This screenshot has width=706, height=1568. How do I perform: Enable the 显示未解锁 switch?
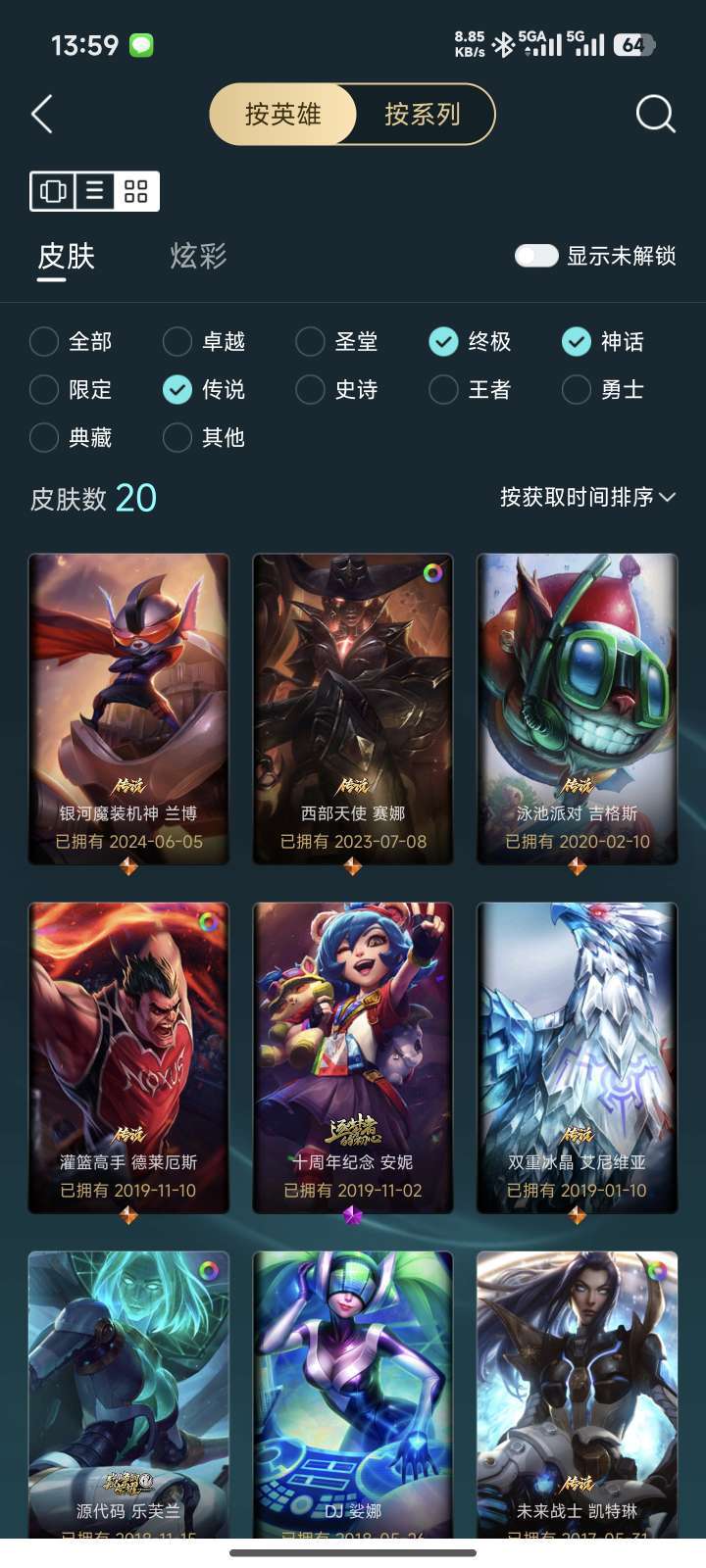tap(536, 256)
